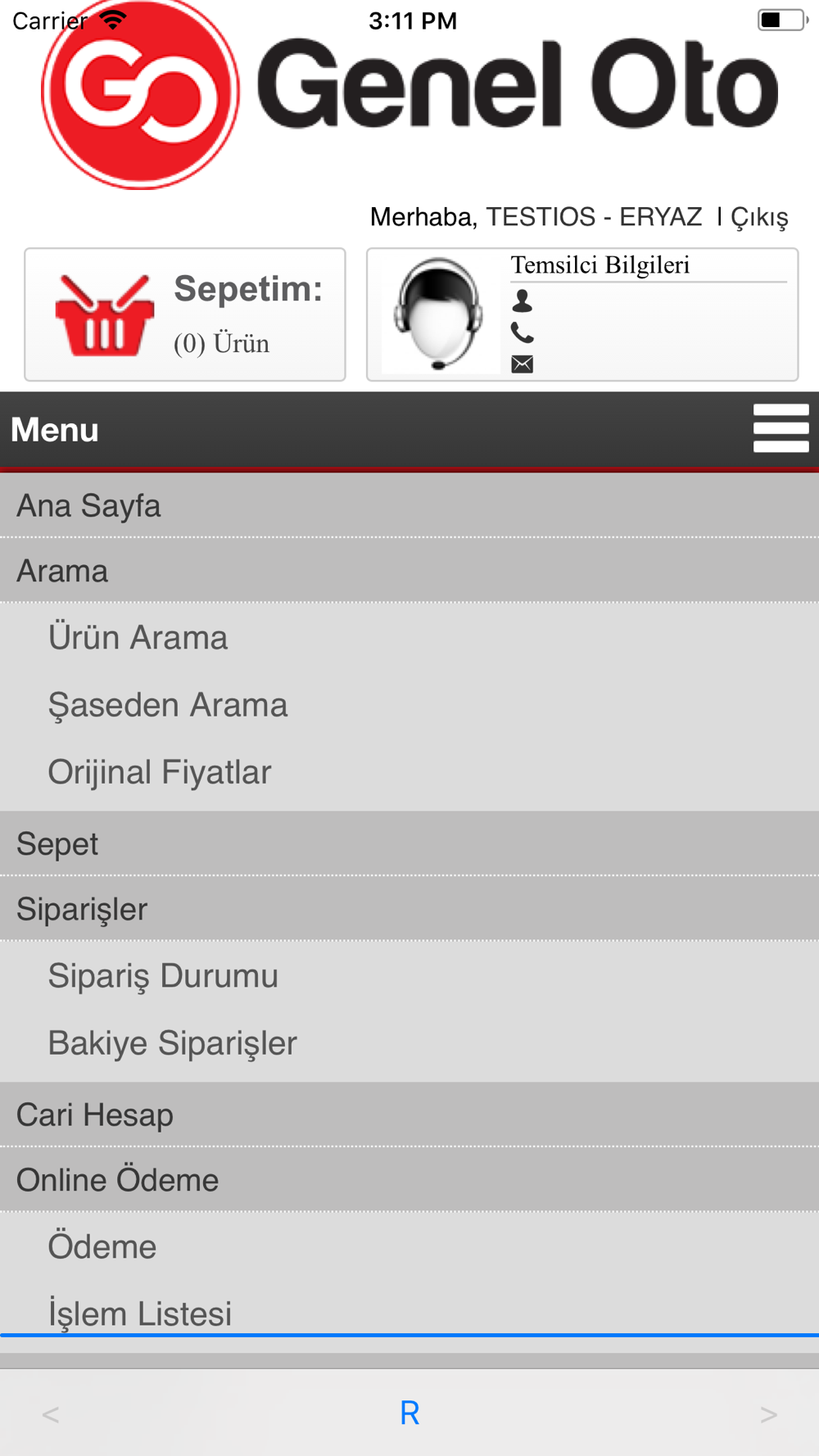Select the Arama menu section

click(409, 571)
